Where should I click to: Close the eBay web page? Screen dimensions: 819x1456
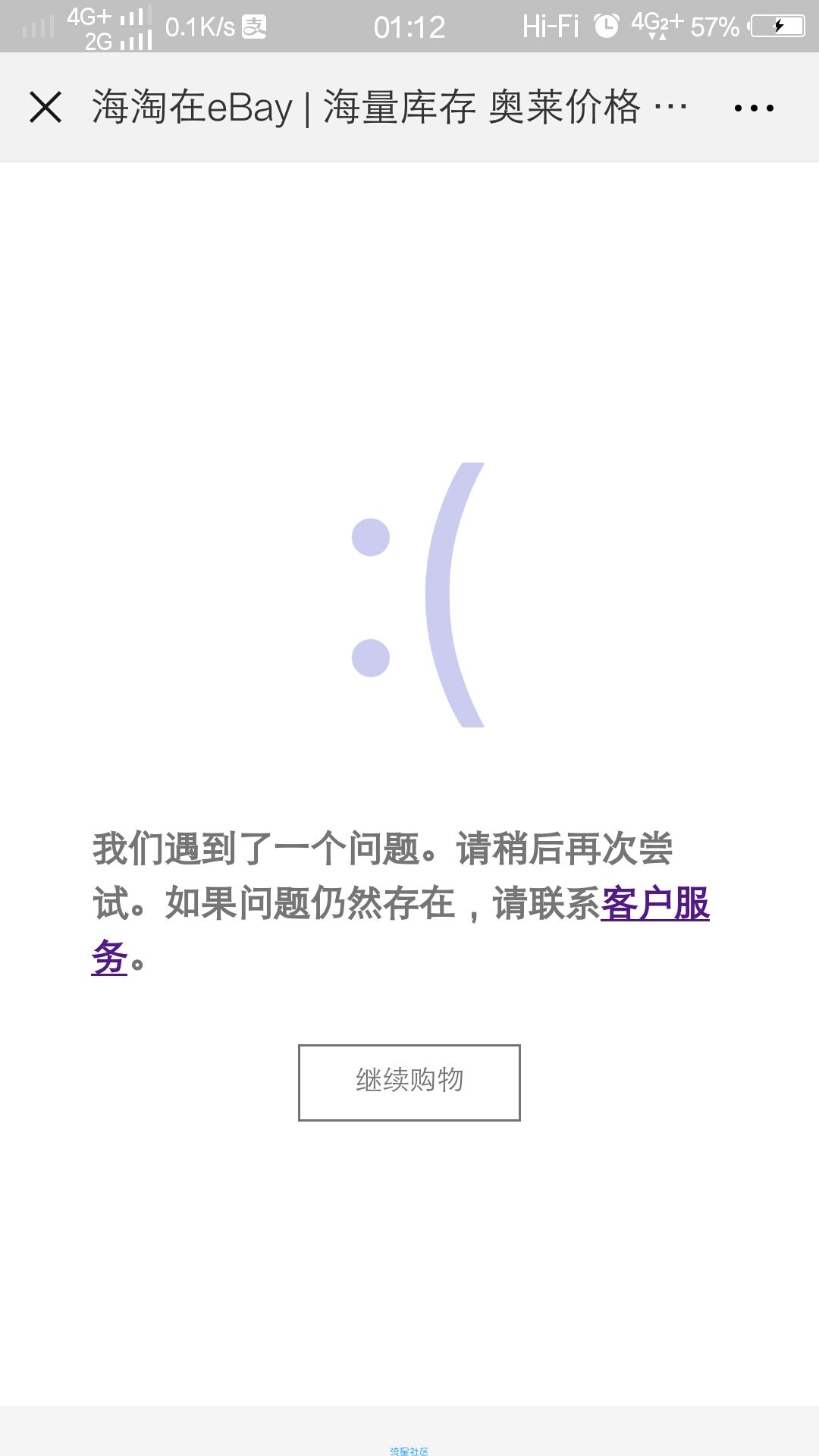pos(45,107)
